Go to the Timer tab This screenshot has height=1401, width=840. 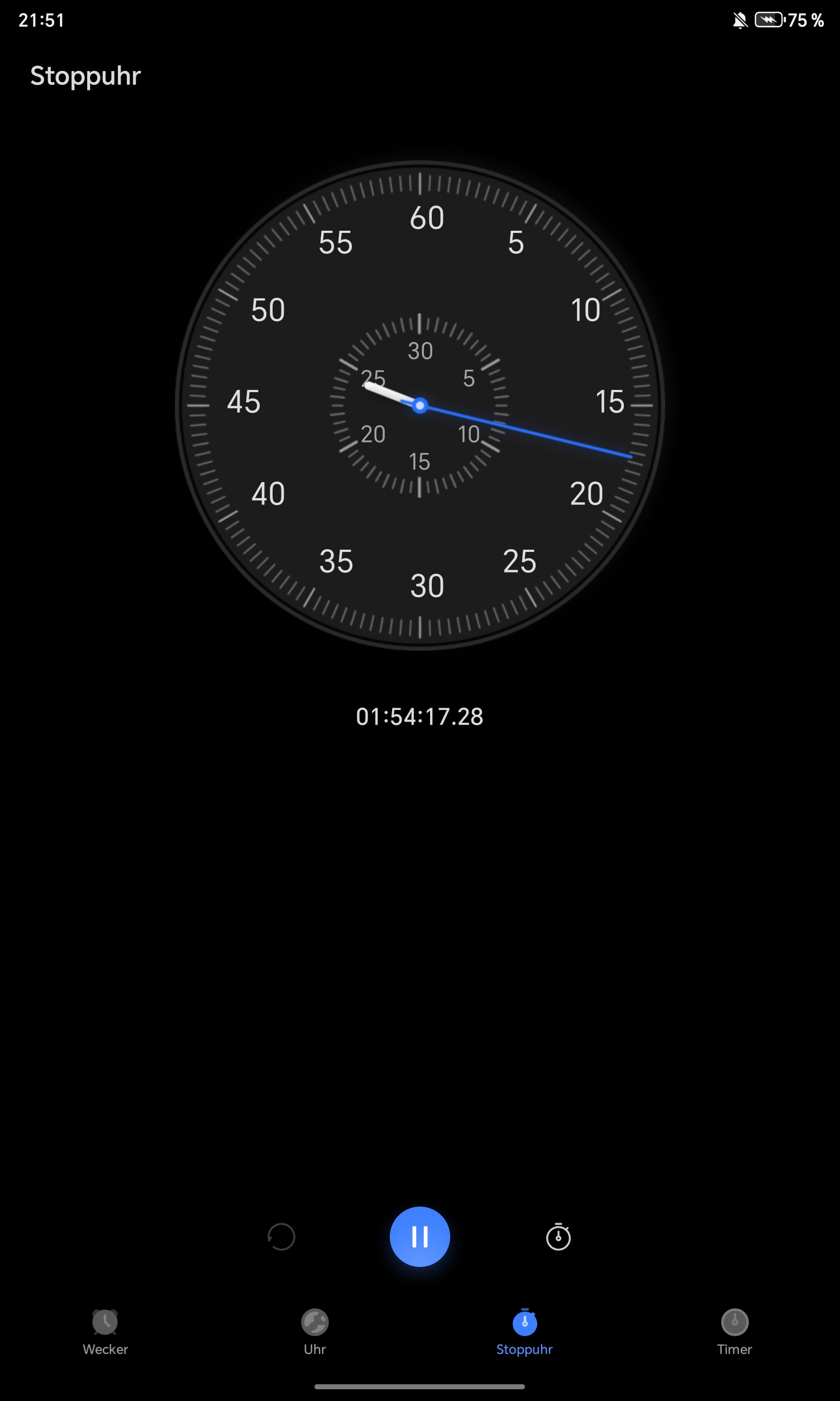point(734,1332)
